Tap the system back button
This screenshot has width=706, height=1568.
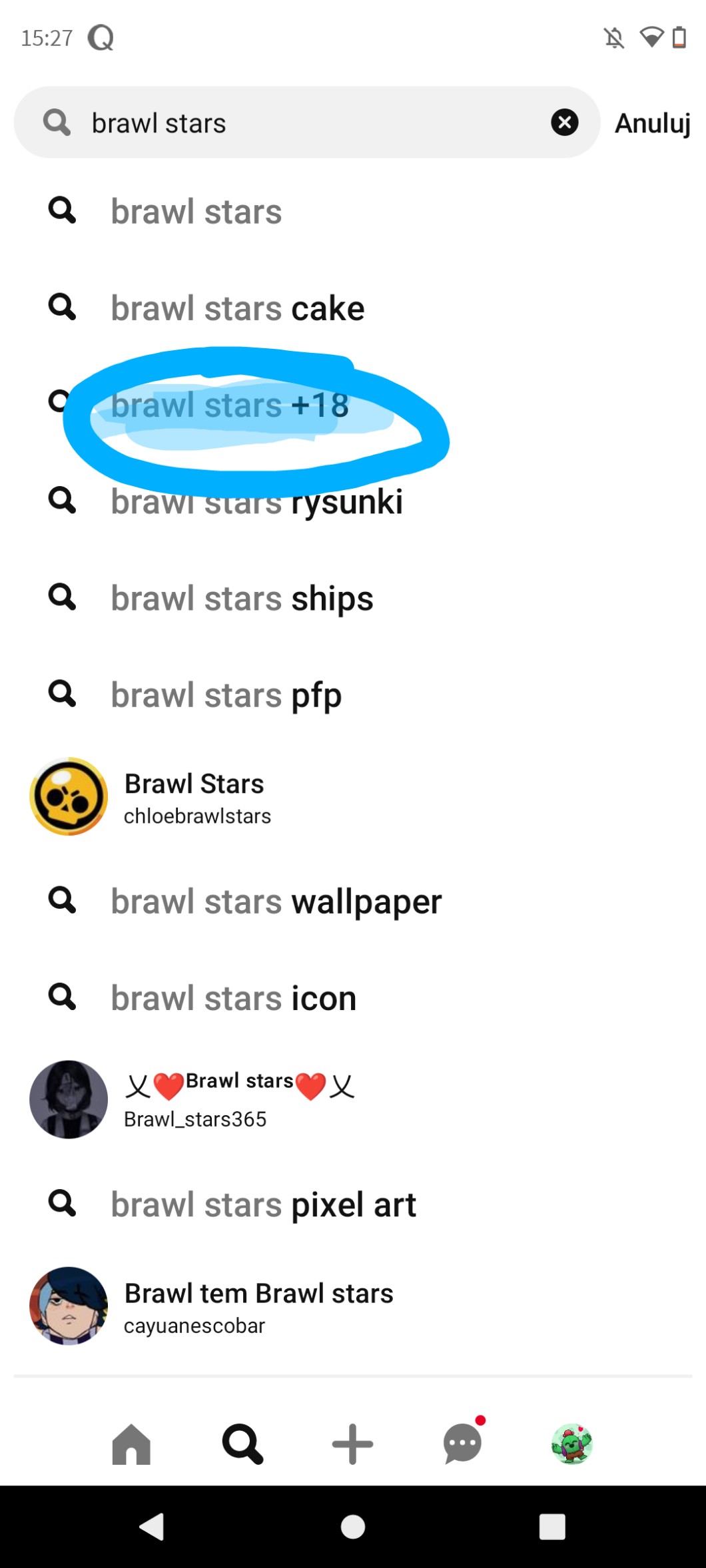click(x=153, y=1526)
